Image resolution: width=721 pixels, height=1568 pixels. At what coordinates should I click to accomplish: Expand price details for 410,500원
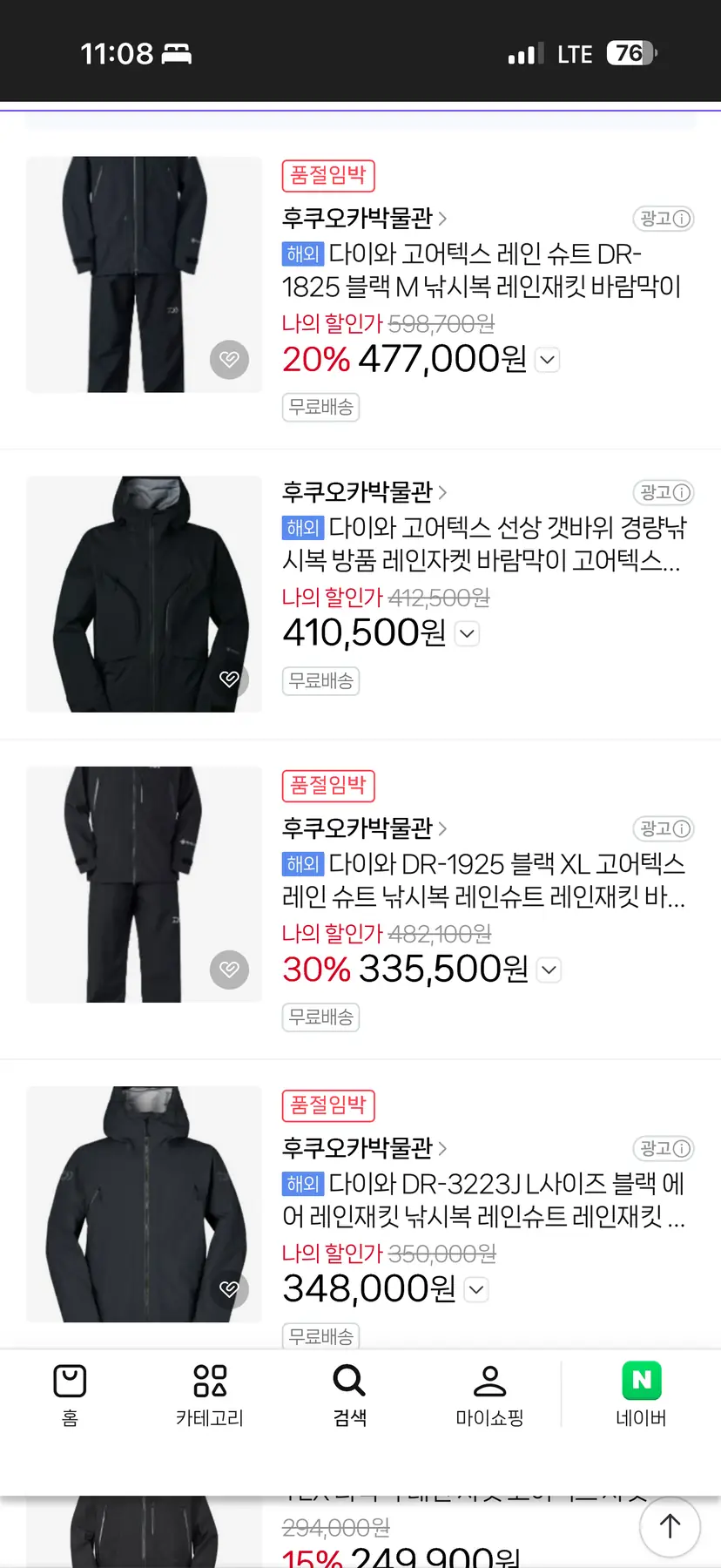click(468, 633)
